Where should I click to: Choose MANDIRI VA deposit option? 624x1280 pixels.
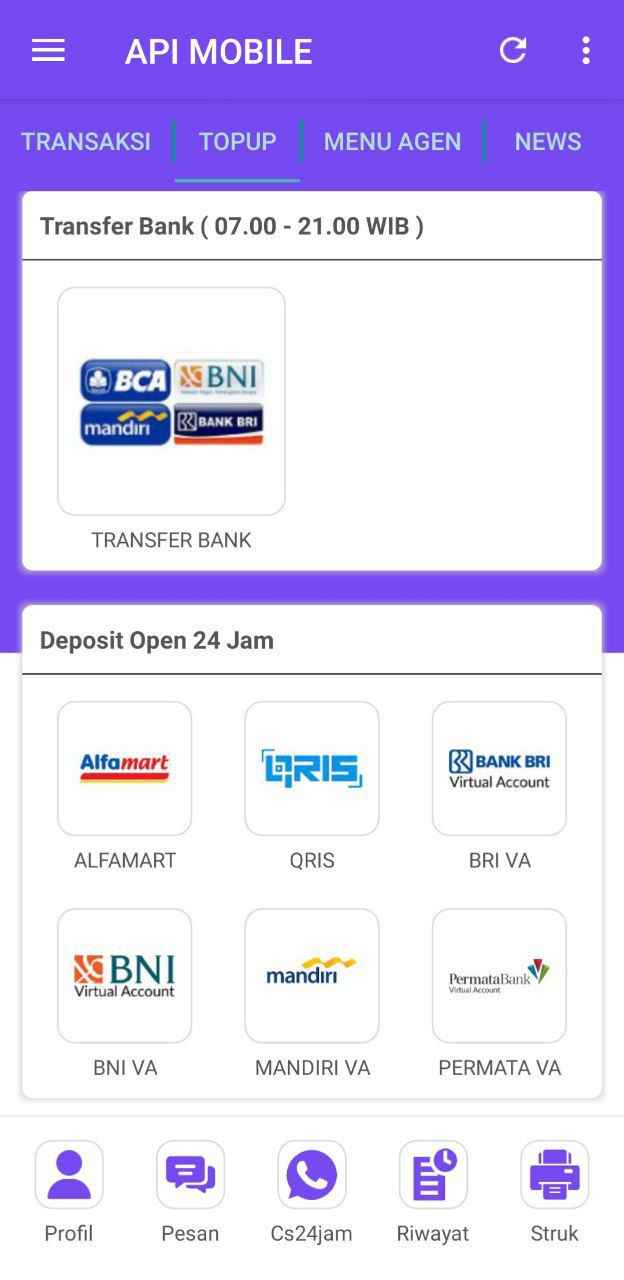[312, 975]
